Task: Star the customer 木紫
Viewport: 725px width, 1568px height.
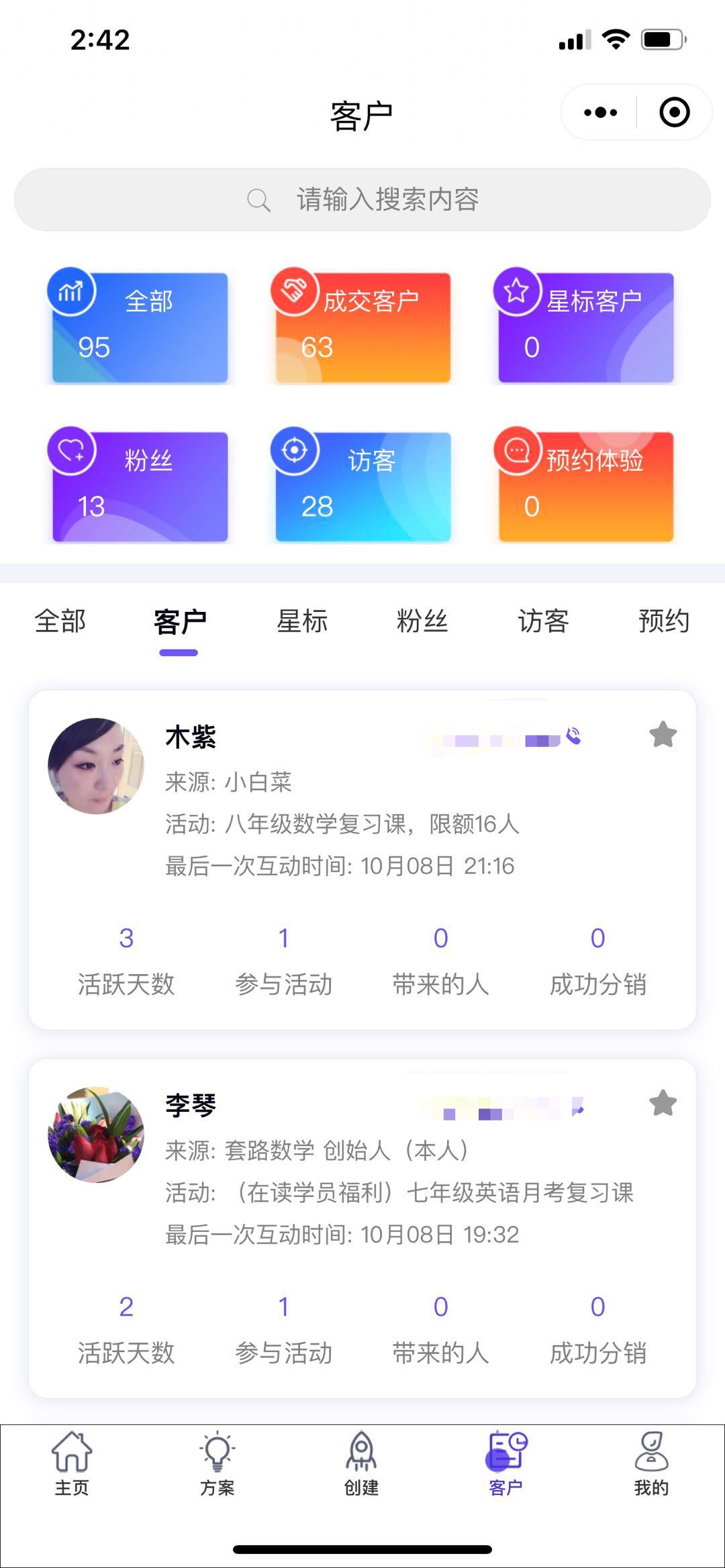Action: coord(663,735)
